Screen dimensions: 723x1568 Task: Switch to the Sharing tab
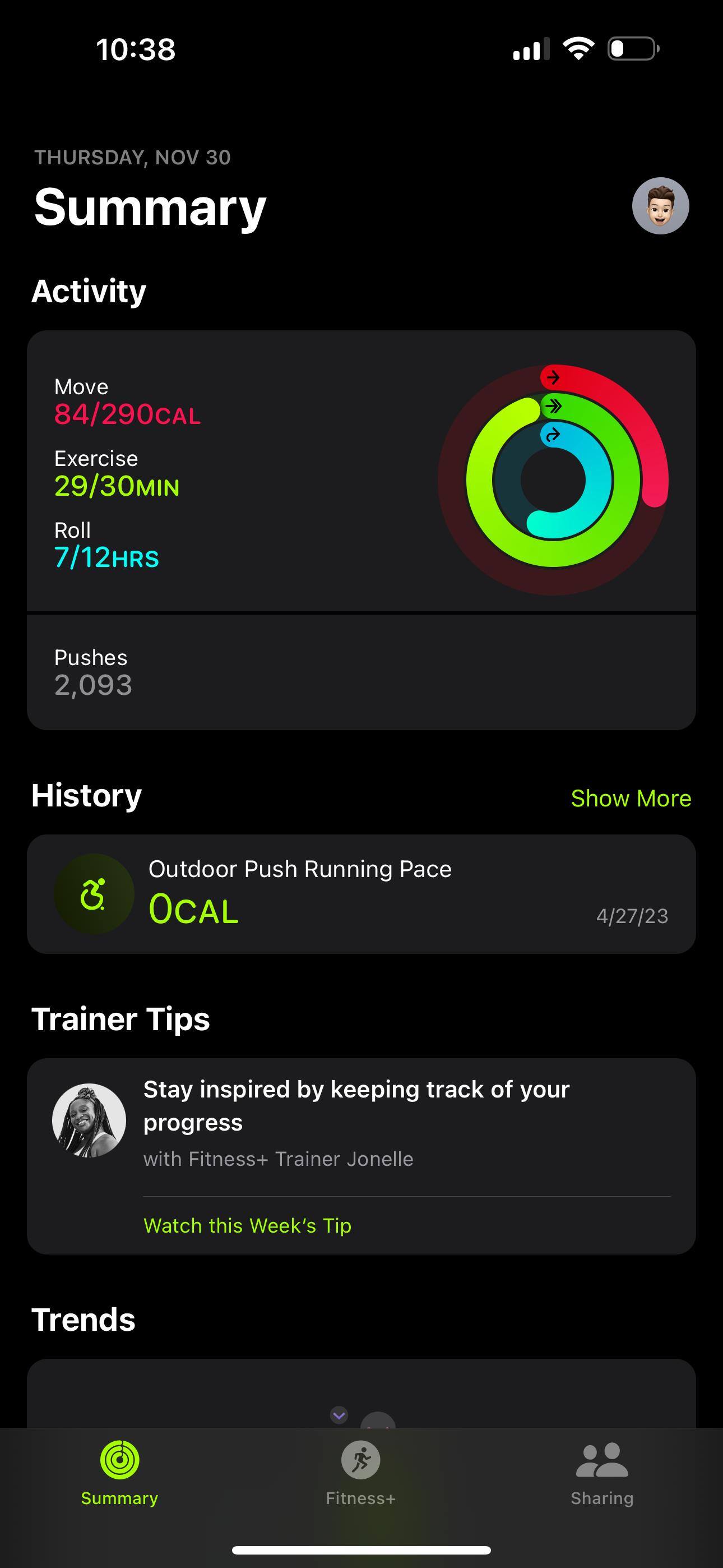602,1472
